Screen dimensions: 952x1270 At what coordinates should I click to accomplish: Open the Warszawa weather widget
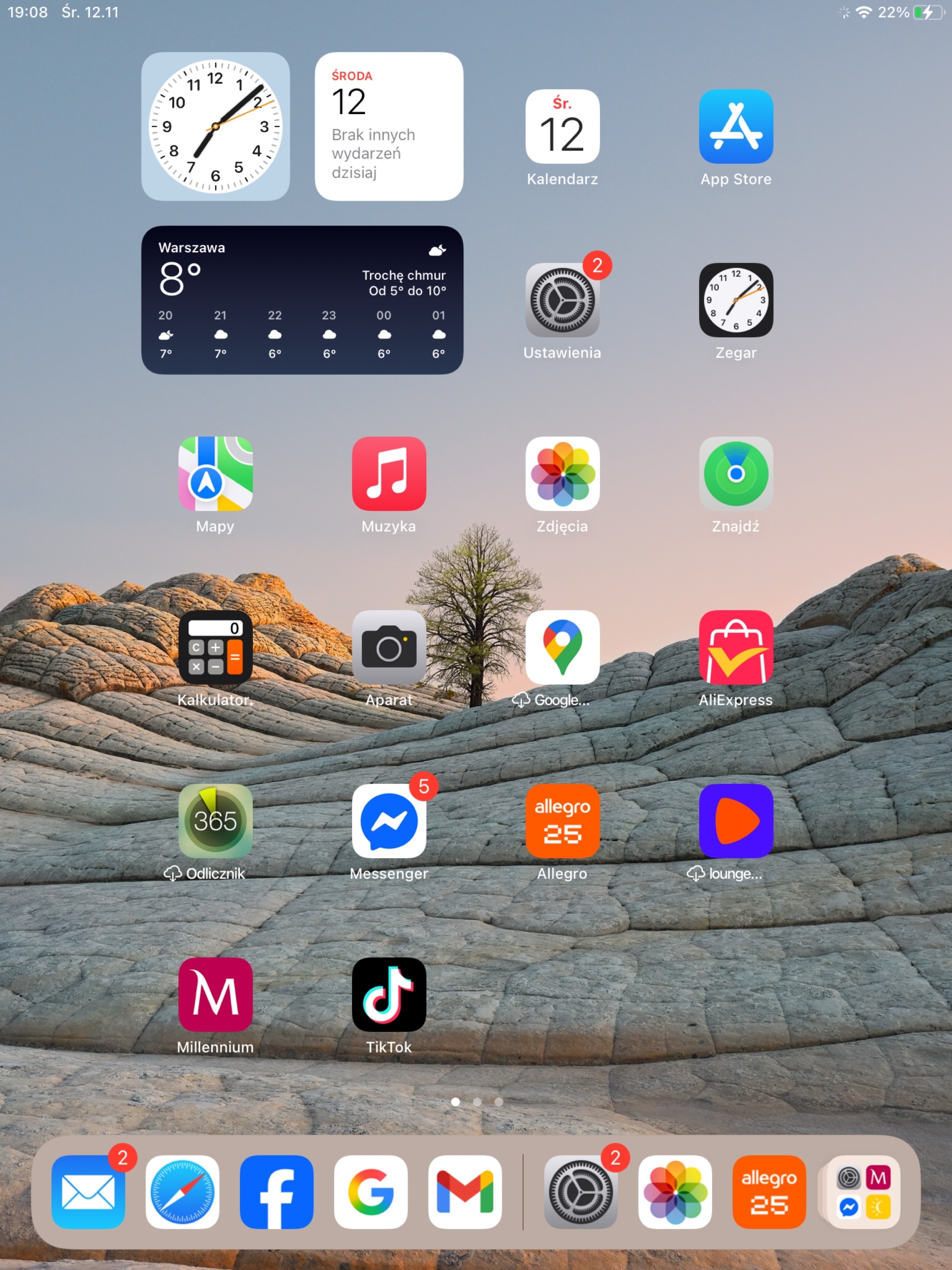[302, 300]
